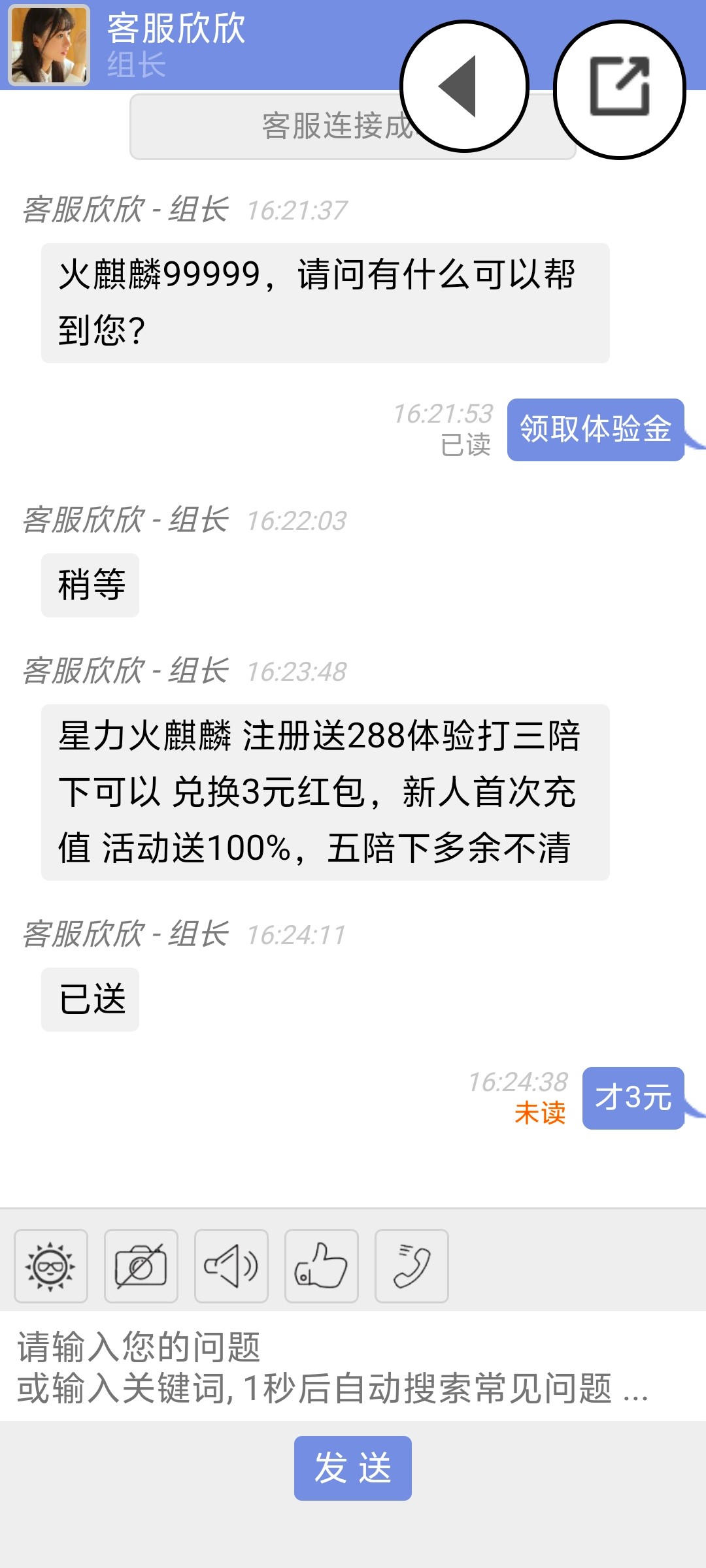Focus the question input field
This screenshot has width=706, height=1568.
[x=353, y=1367]
